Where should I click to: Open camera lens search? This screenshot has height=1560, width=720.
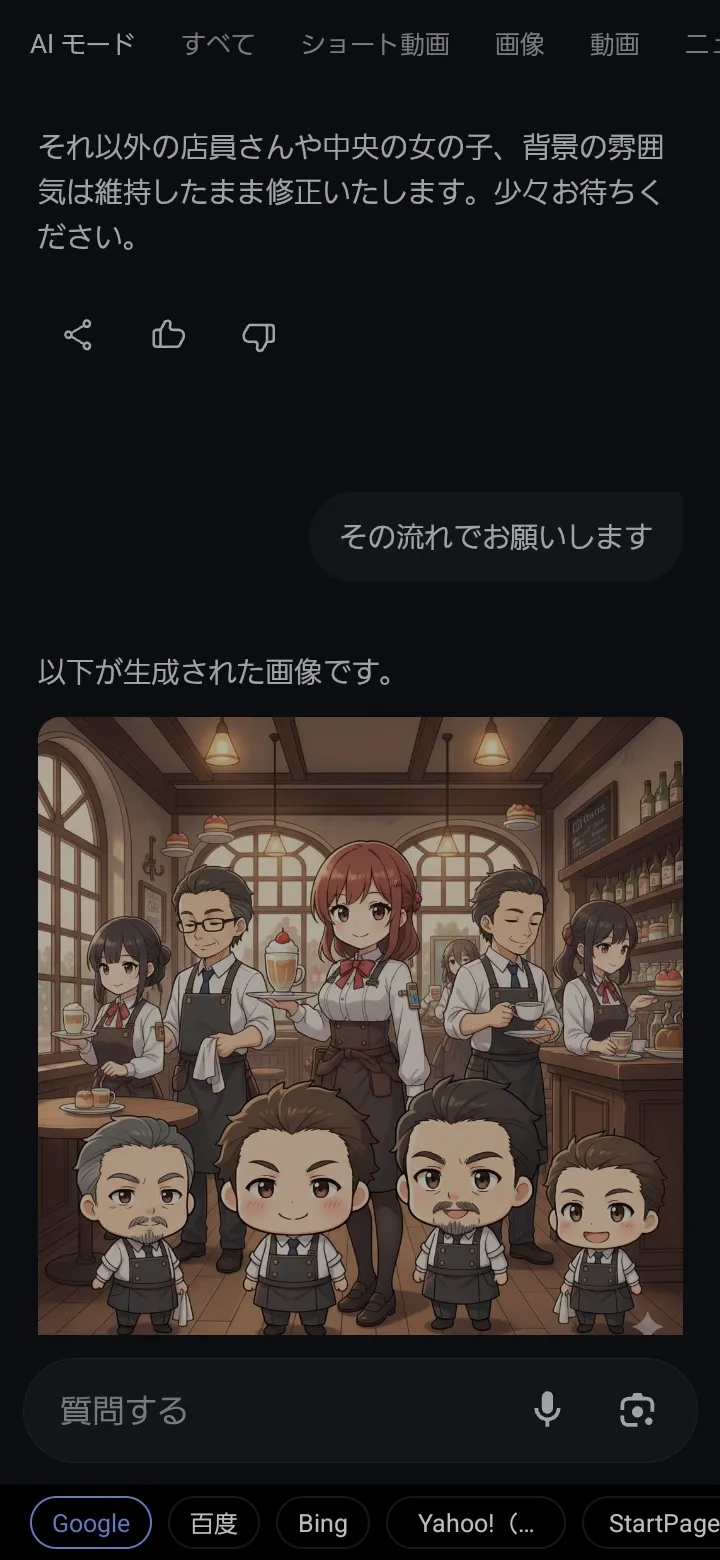click(x=637, y=1410)
